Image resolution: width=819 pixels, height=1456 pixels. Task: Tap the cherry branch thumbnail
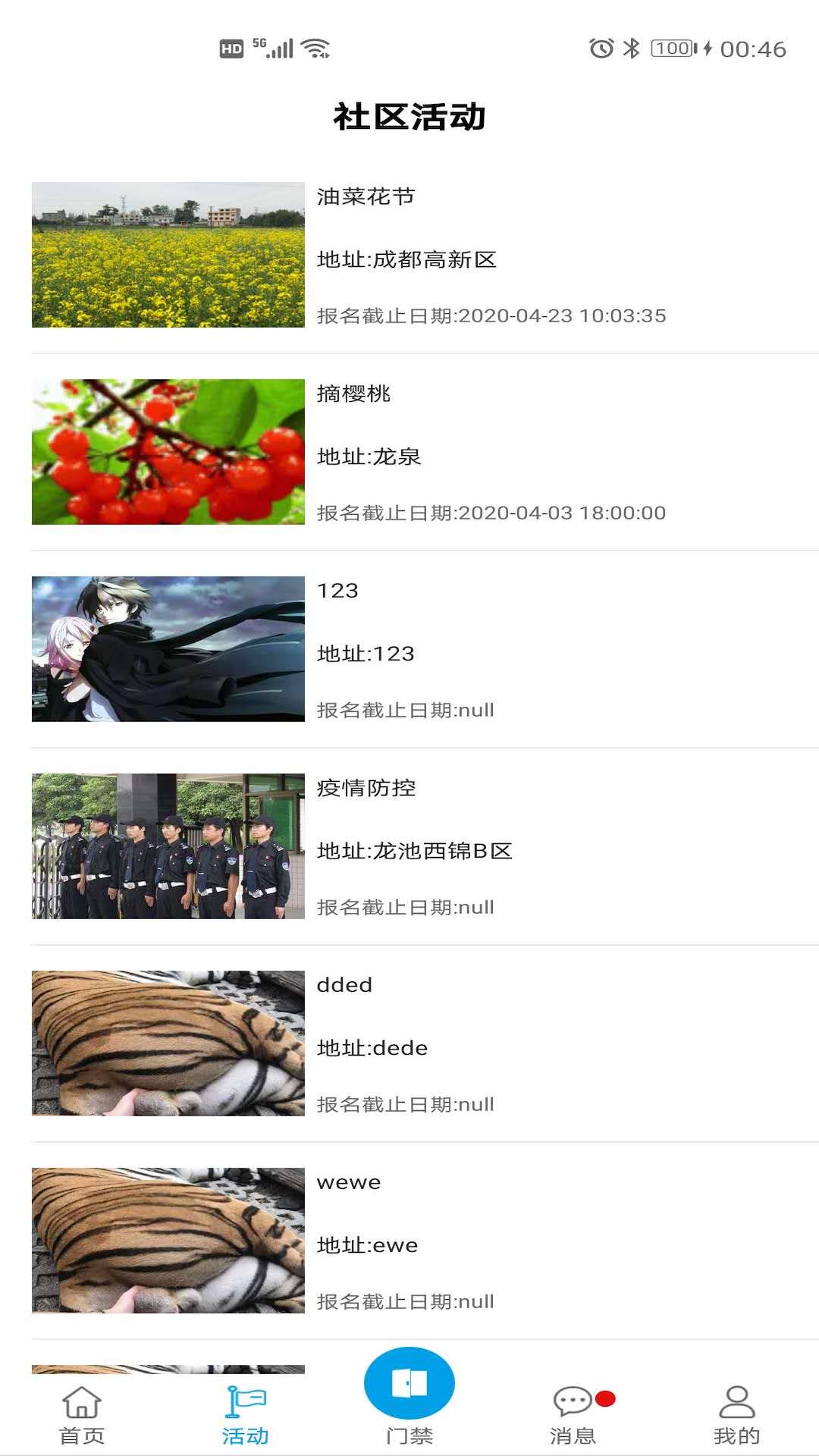[168, 451]
